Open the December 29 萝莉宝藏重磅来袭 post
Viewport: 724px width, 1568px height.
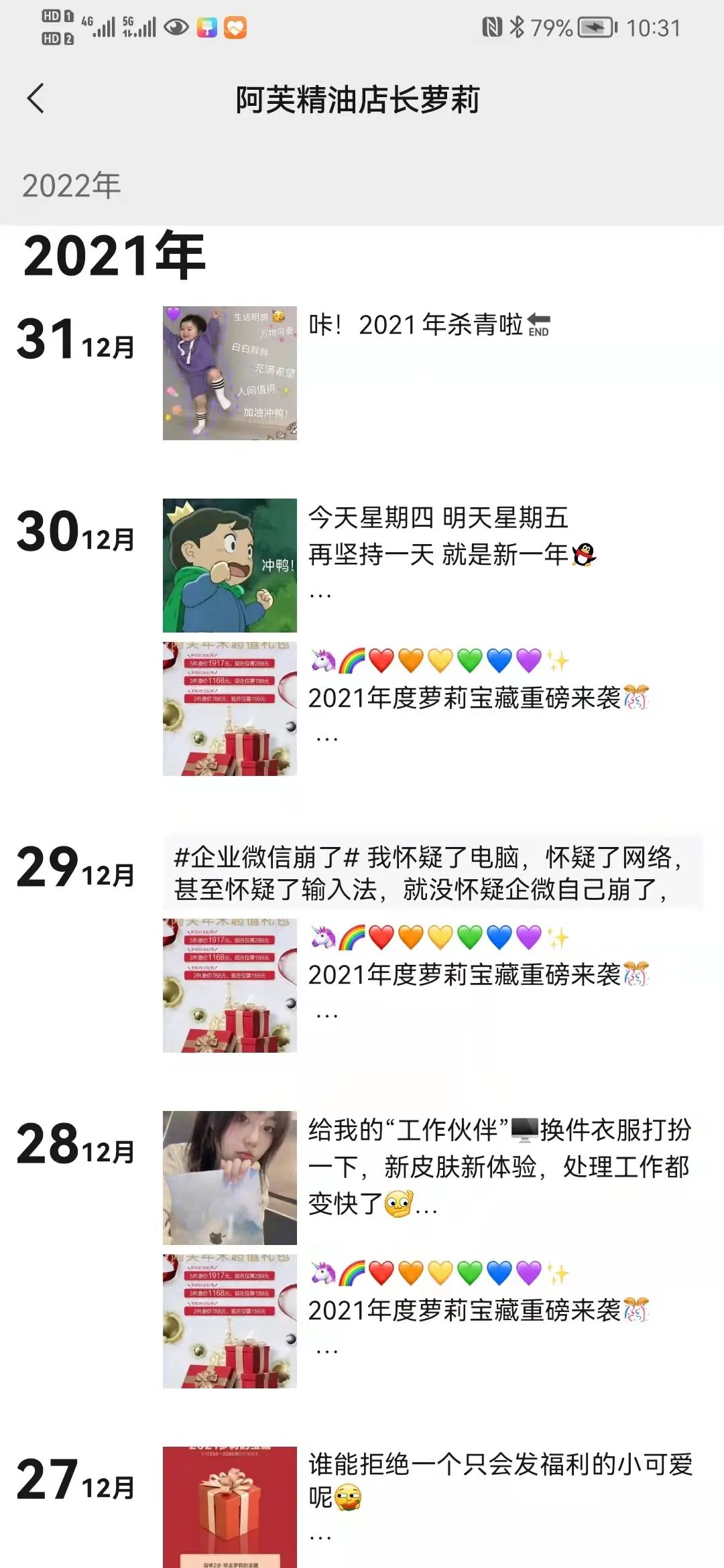(469, 975)
